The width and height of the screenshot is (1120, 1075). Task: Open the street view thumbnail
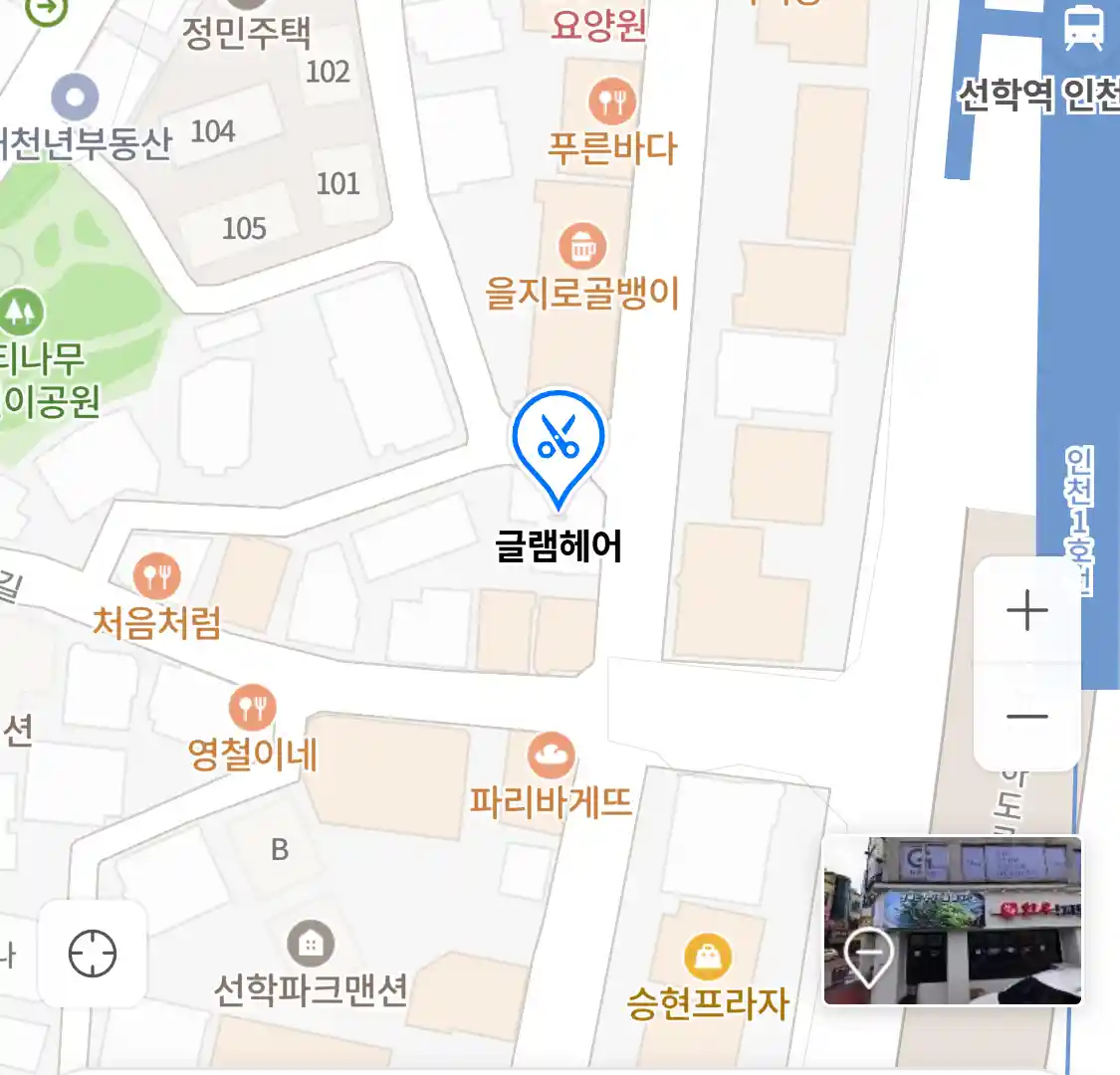[x=952, y=921]
